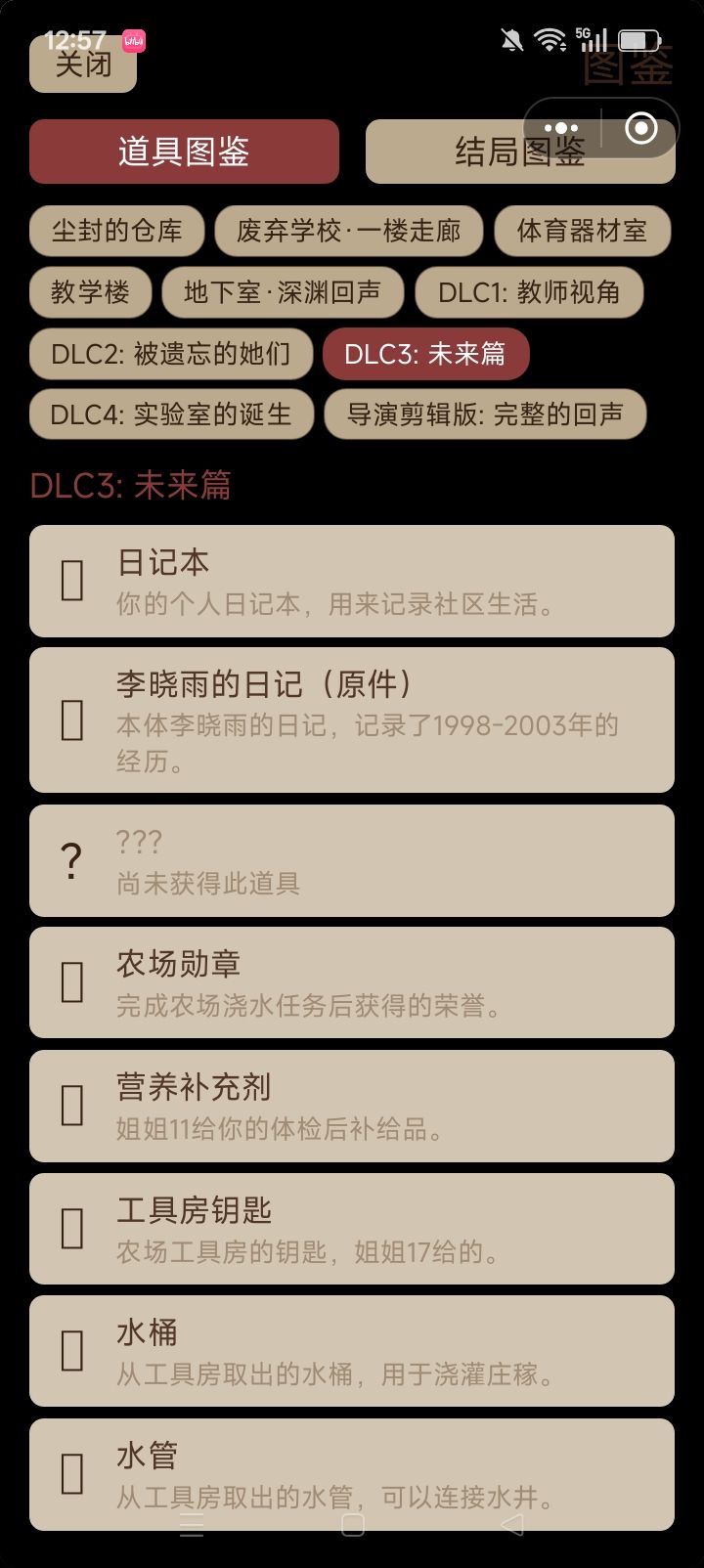Open the 尘封的仓库 category
The height and width of the screenshot is (1568, 704).
tap(116, 231)
